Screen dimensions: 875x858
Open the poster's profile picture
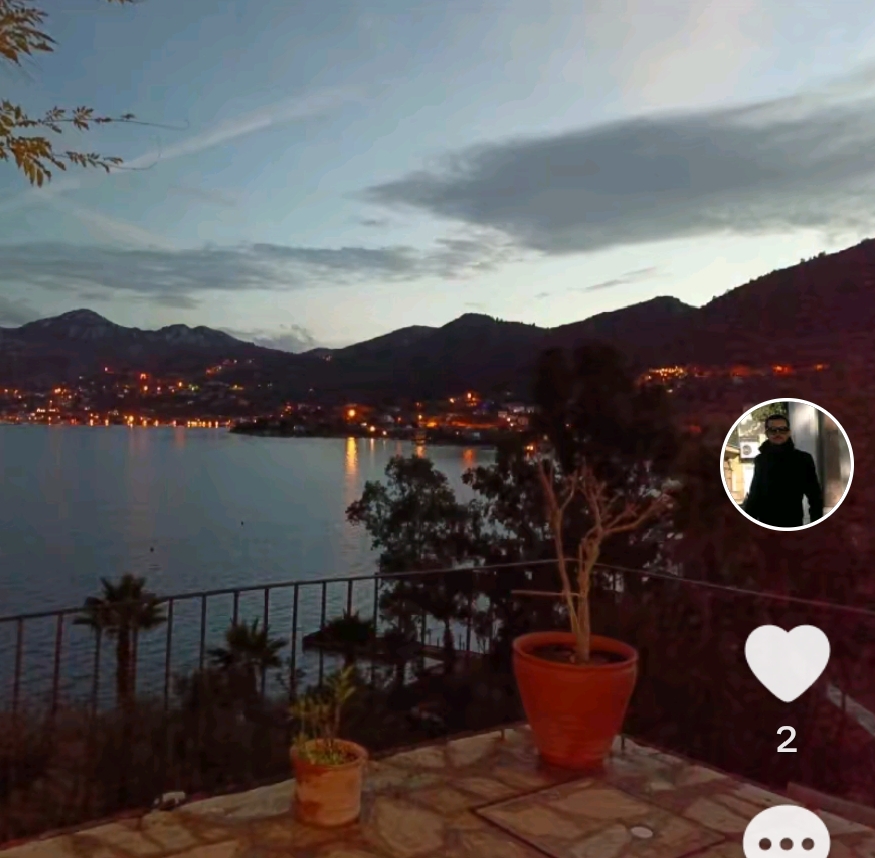(786, 464)
